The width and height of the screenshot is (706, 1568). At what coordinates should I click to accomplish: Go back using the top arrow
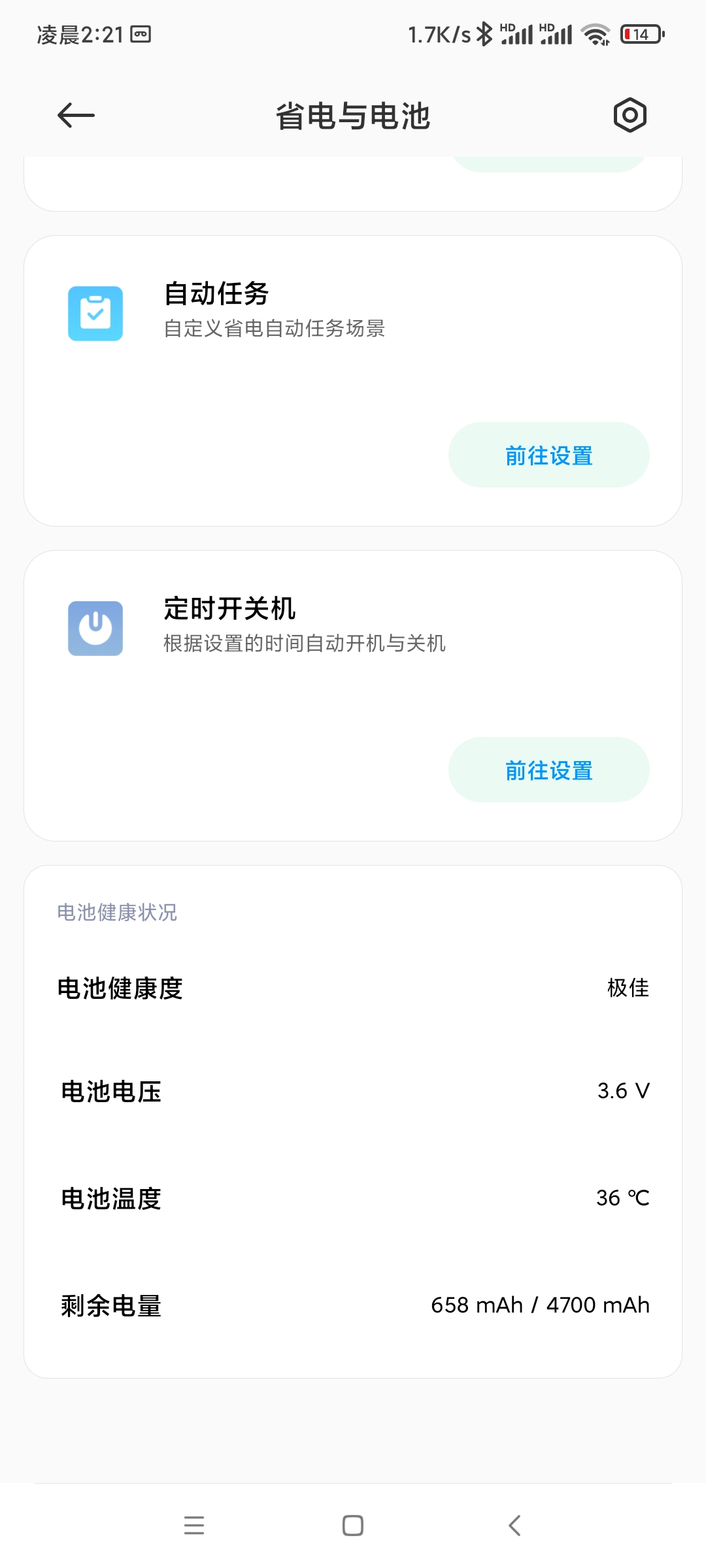[x=76, y=116]
